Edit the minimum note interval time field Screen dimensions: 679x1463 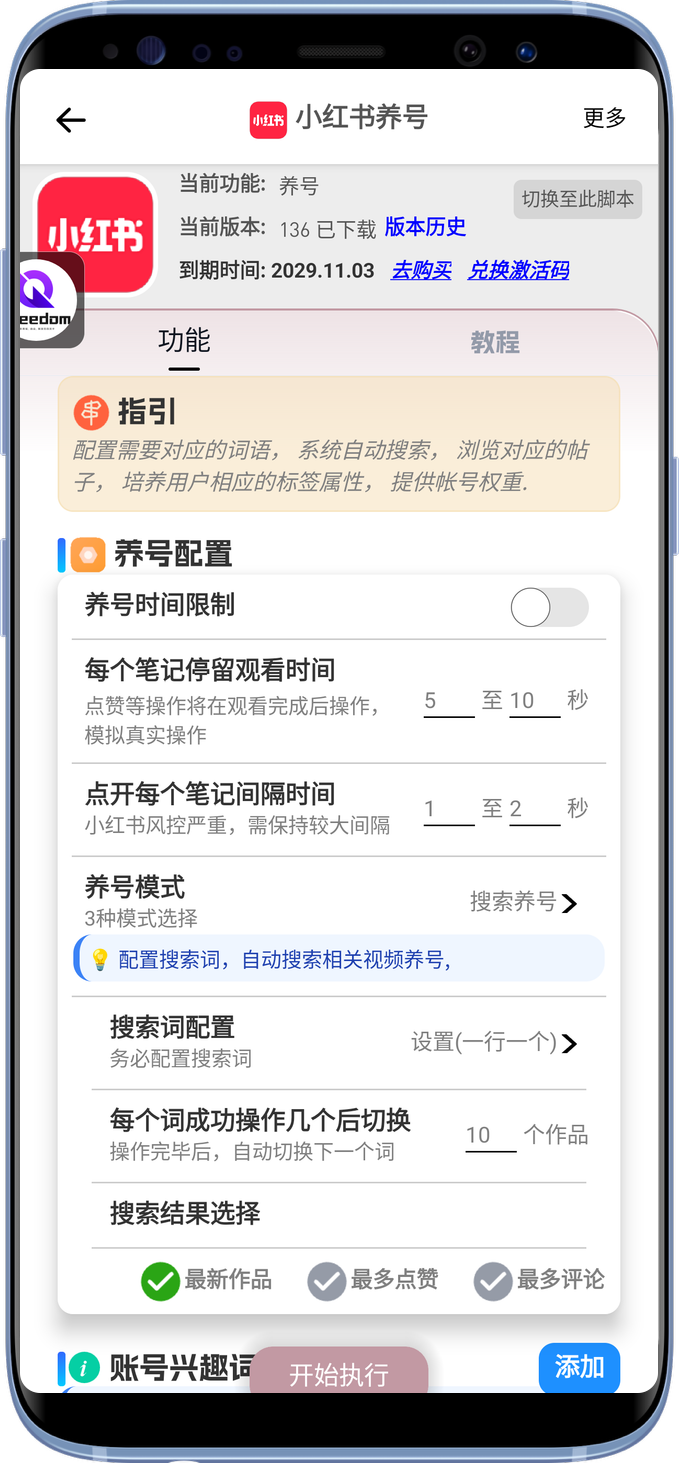tap(447, 809)
